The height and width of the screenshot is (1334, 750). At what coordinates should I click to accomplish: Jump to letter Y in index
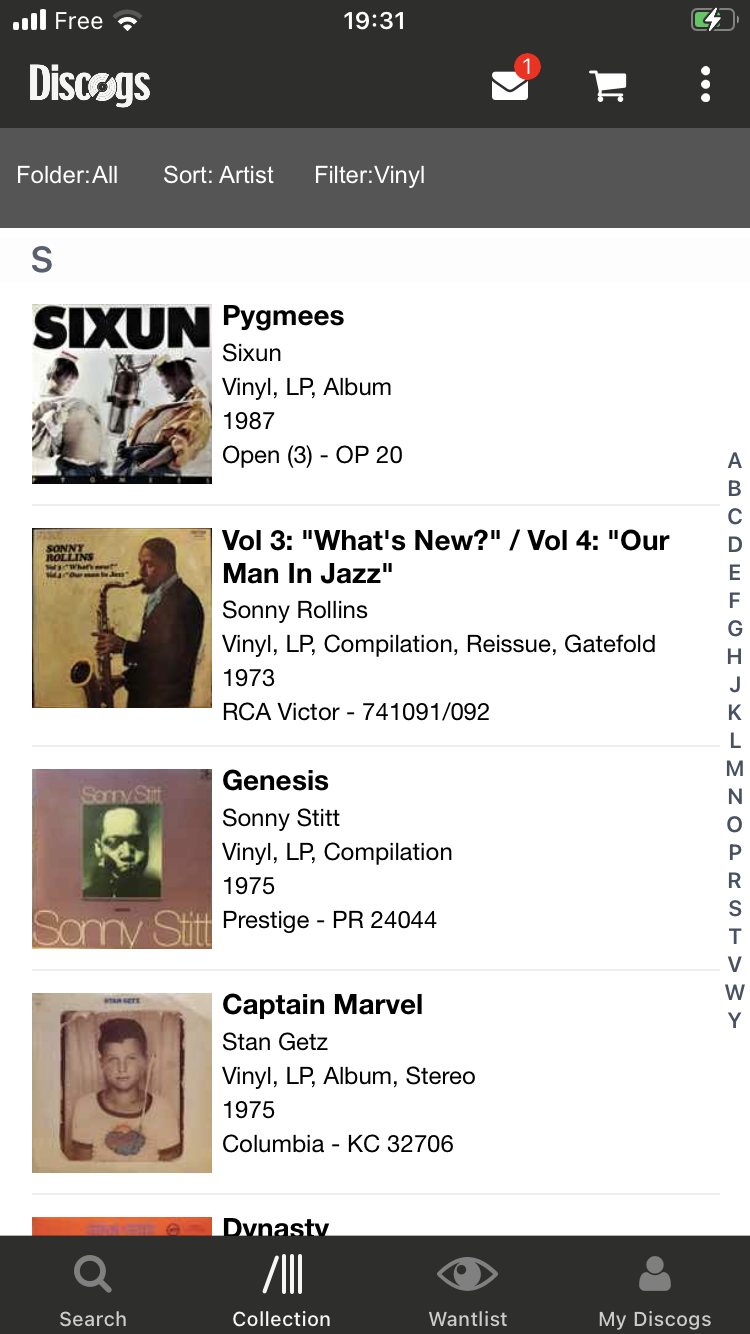tap(735, 1020)
